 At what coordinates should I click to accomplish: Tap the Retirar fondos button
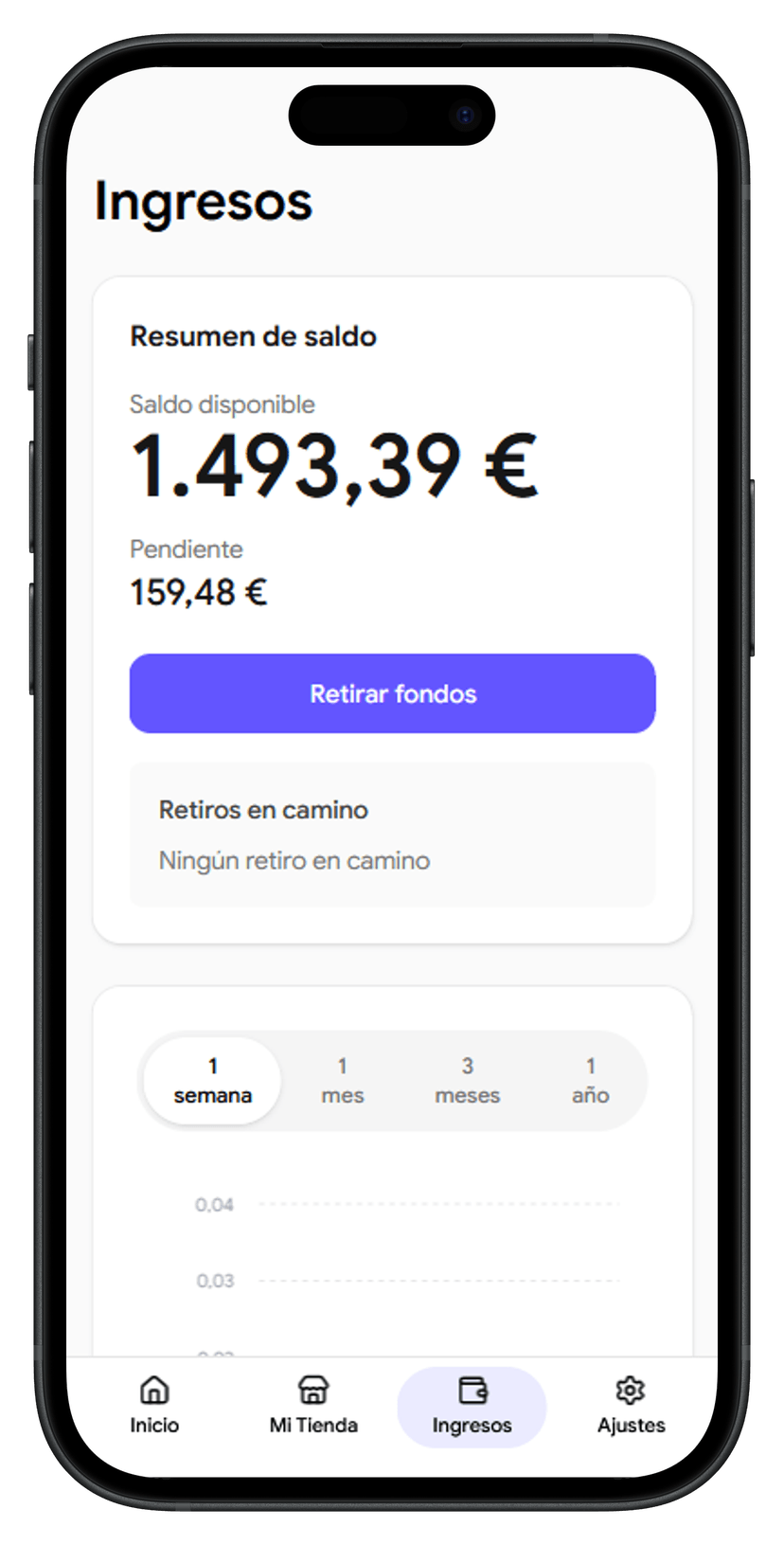[392, 693]
